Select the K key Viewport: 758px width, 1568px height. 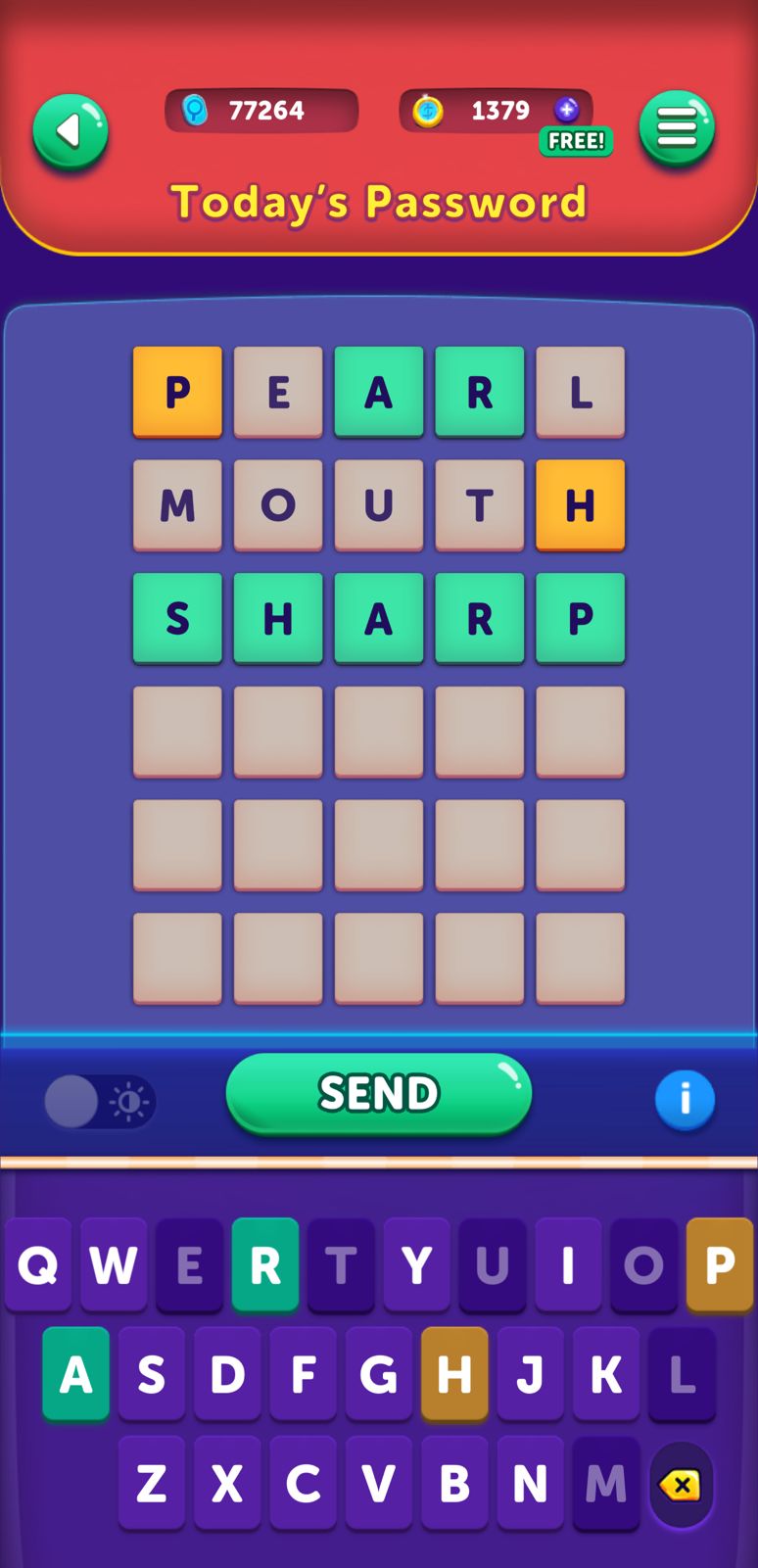[x=606, y=1374]
